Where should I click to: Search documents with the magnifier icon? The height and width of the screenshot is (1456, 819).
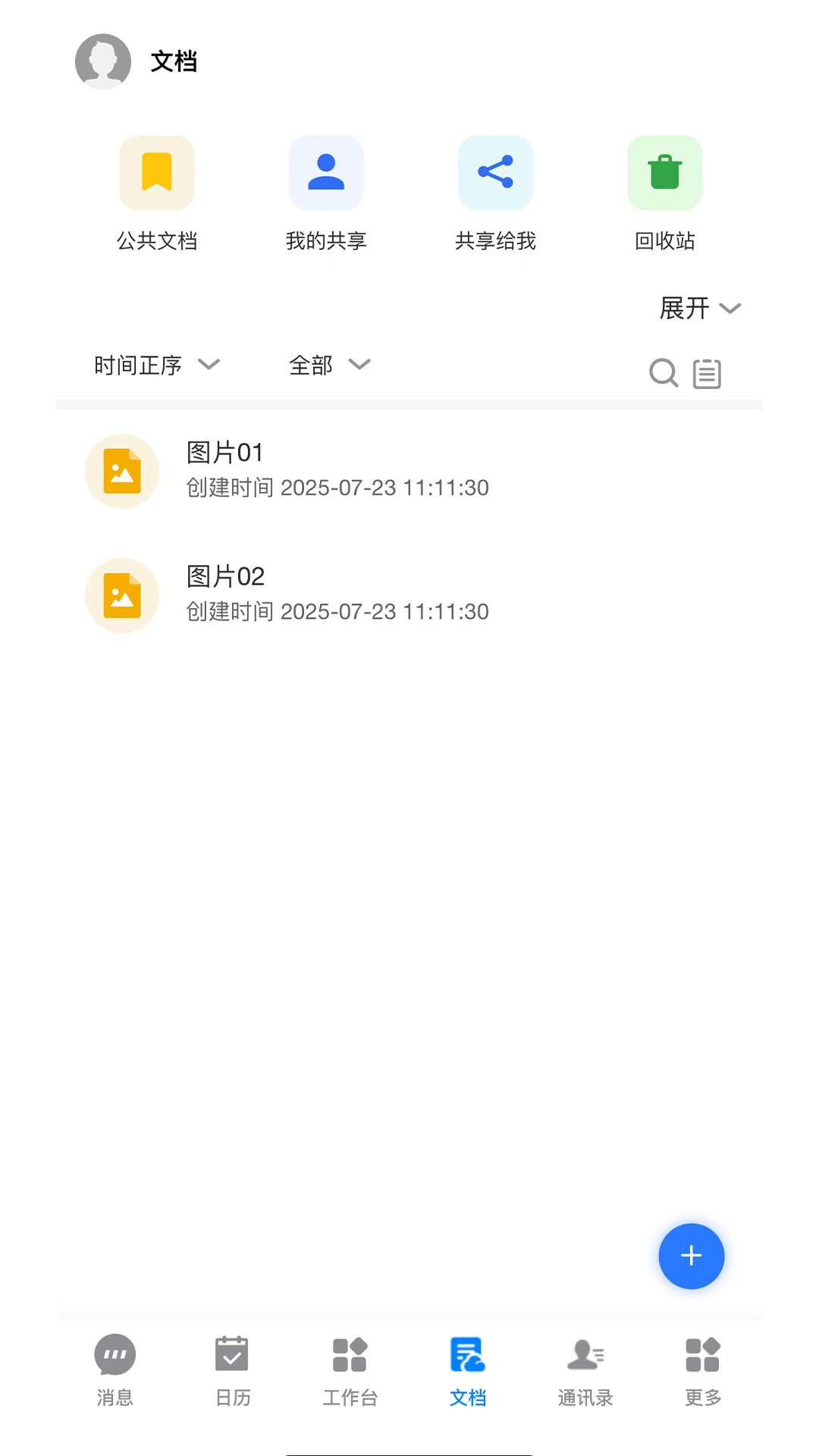664,373
